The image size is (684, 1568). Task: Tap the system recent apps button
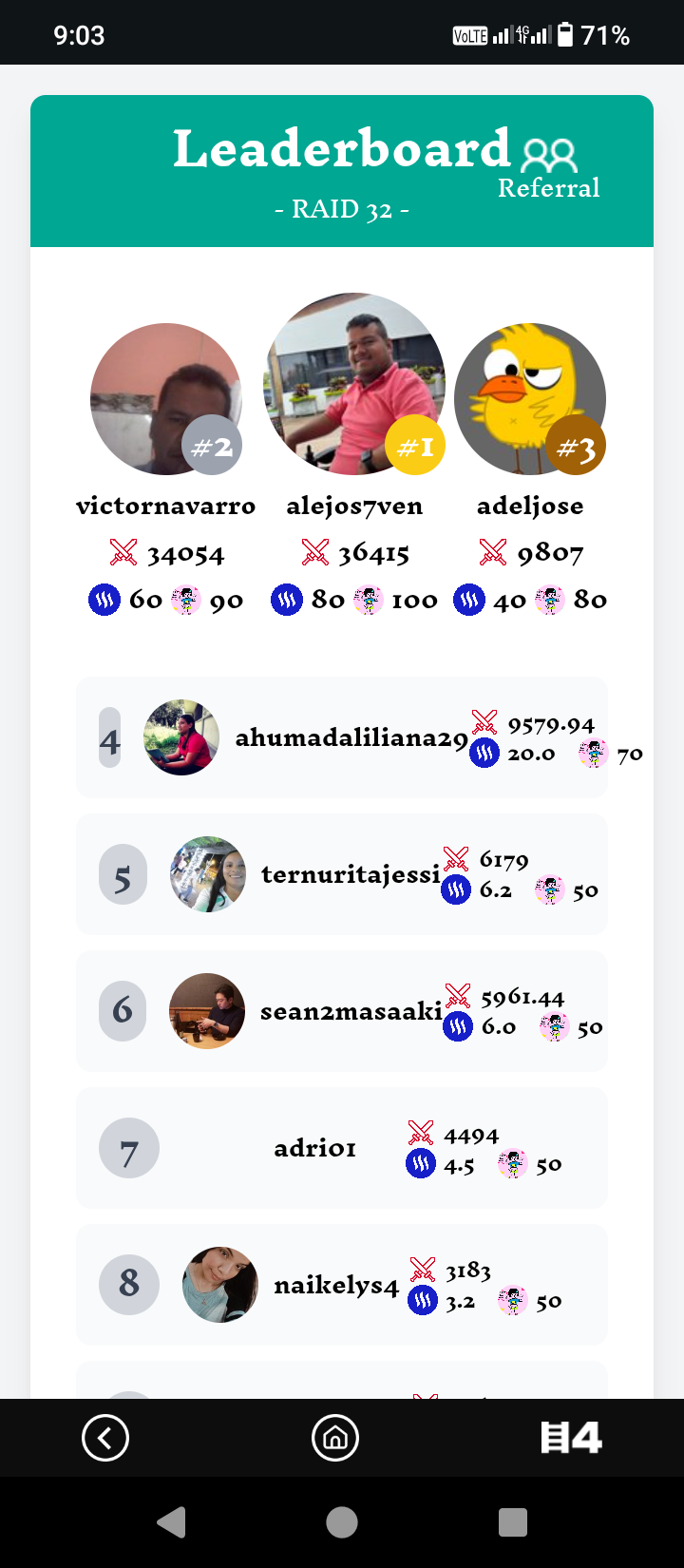(513, 1522)
